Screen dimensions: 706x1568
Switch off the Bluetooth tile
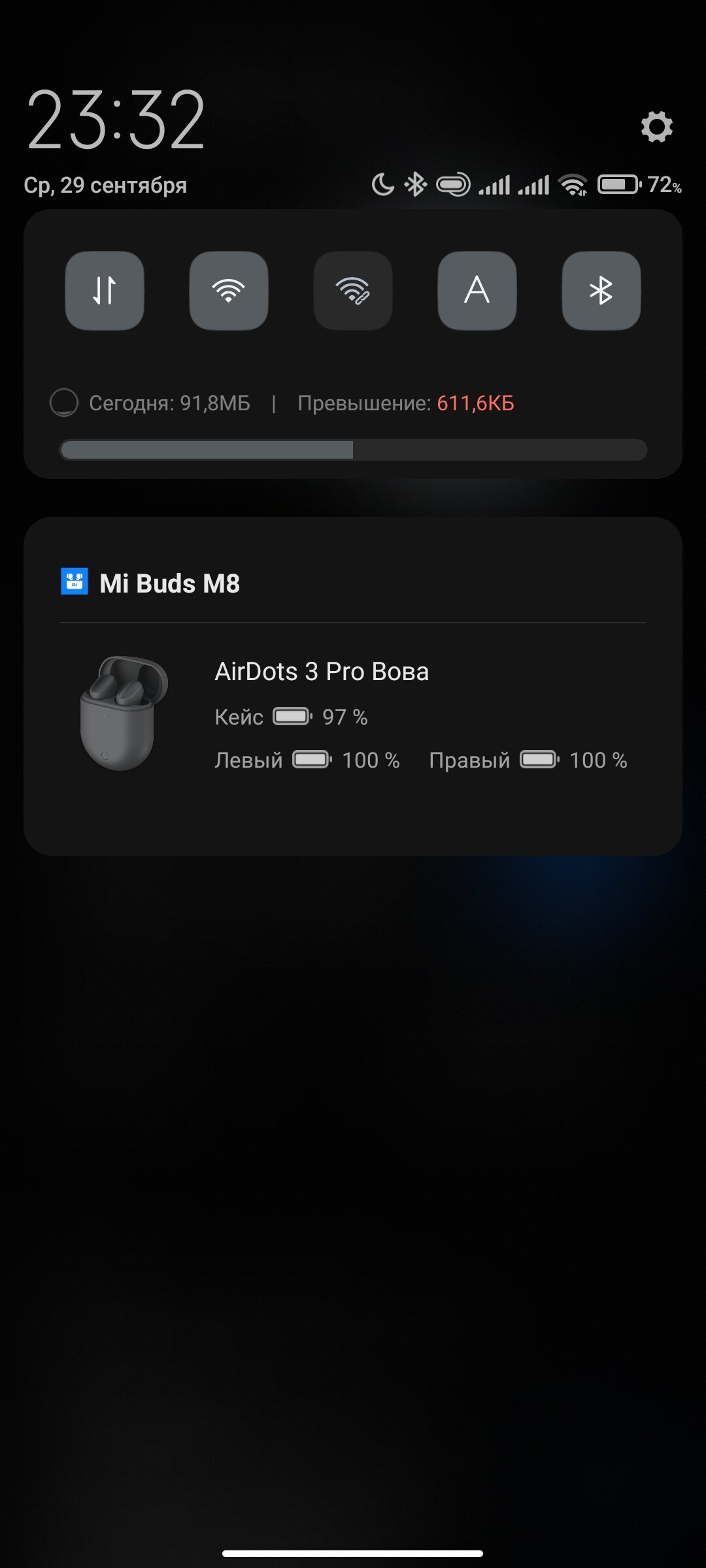click(x=601, y=291)
